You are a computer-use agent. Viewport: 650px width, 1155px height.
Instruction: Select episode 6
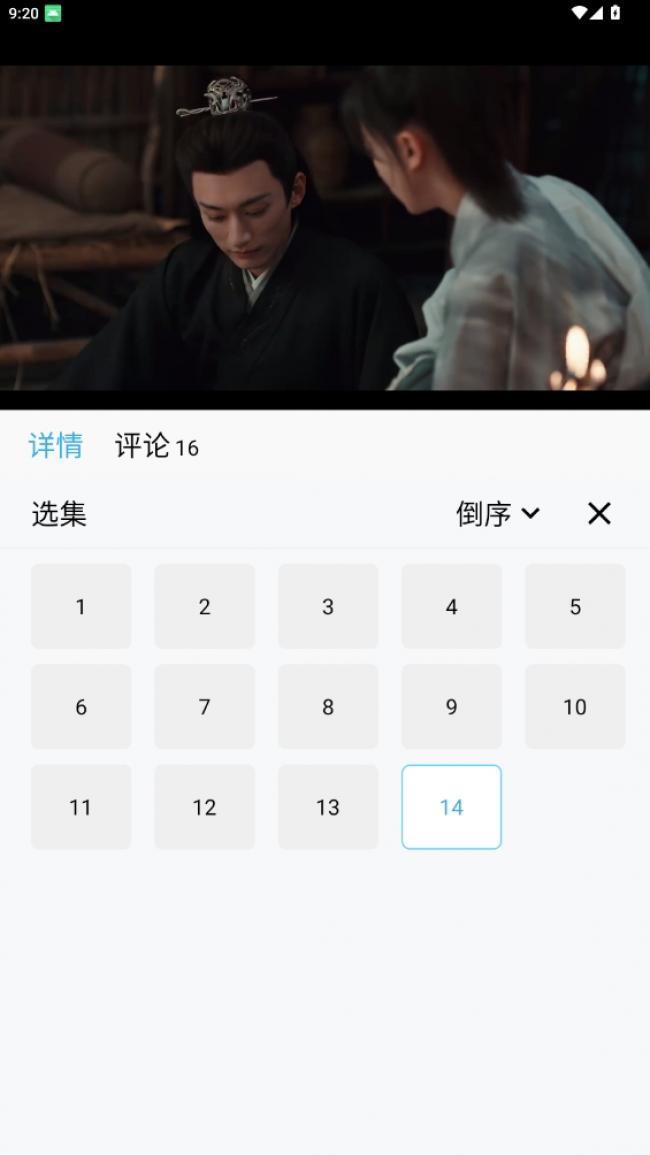81,706
